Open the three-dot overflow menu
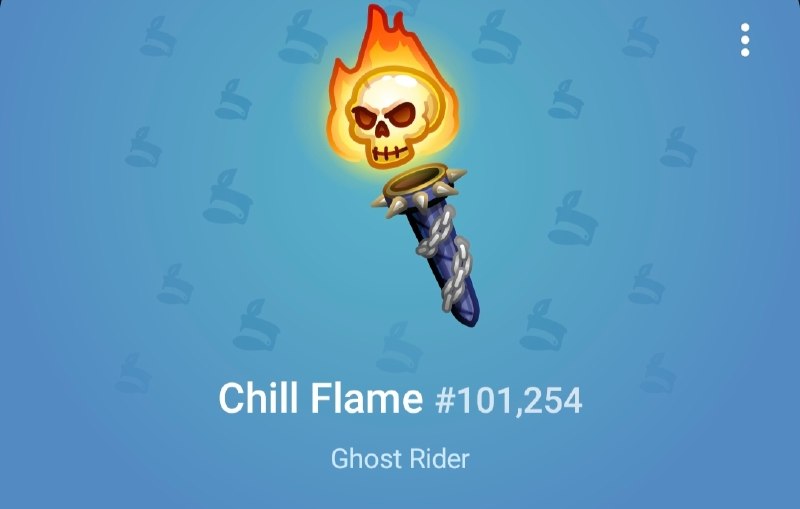 (745, 40)
